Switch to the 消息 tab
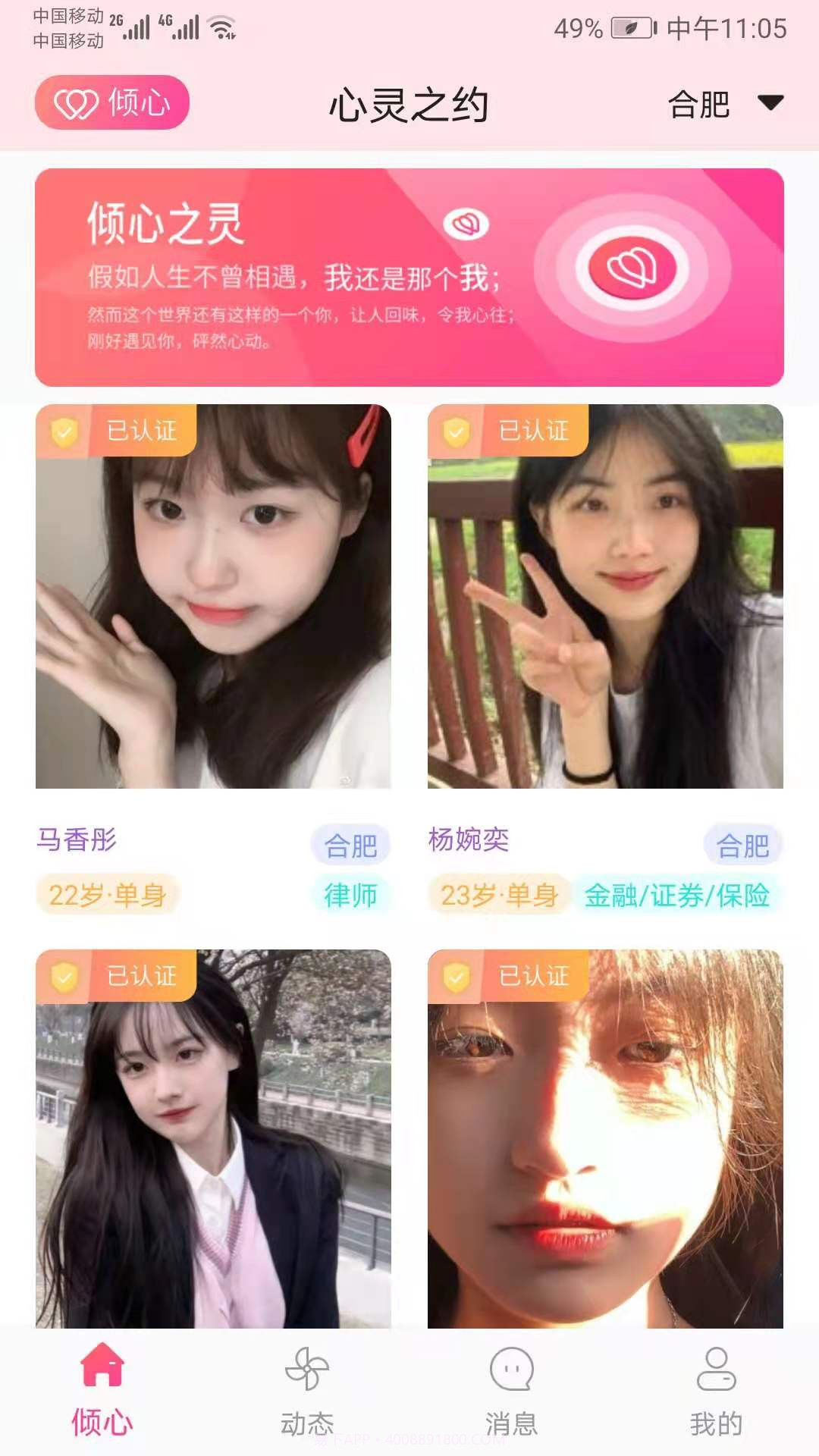 coord(512,1423)
